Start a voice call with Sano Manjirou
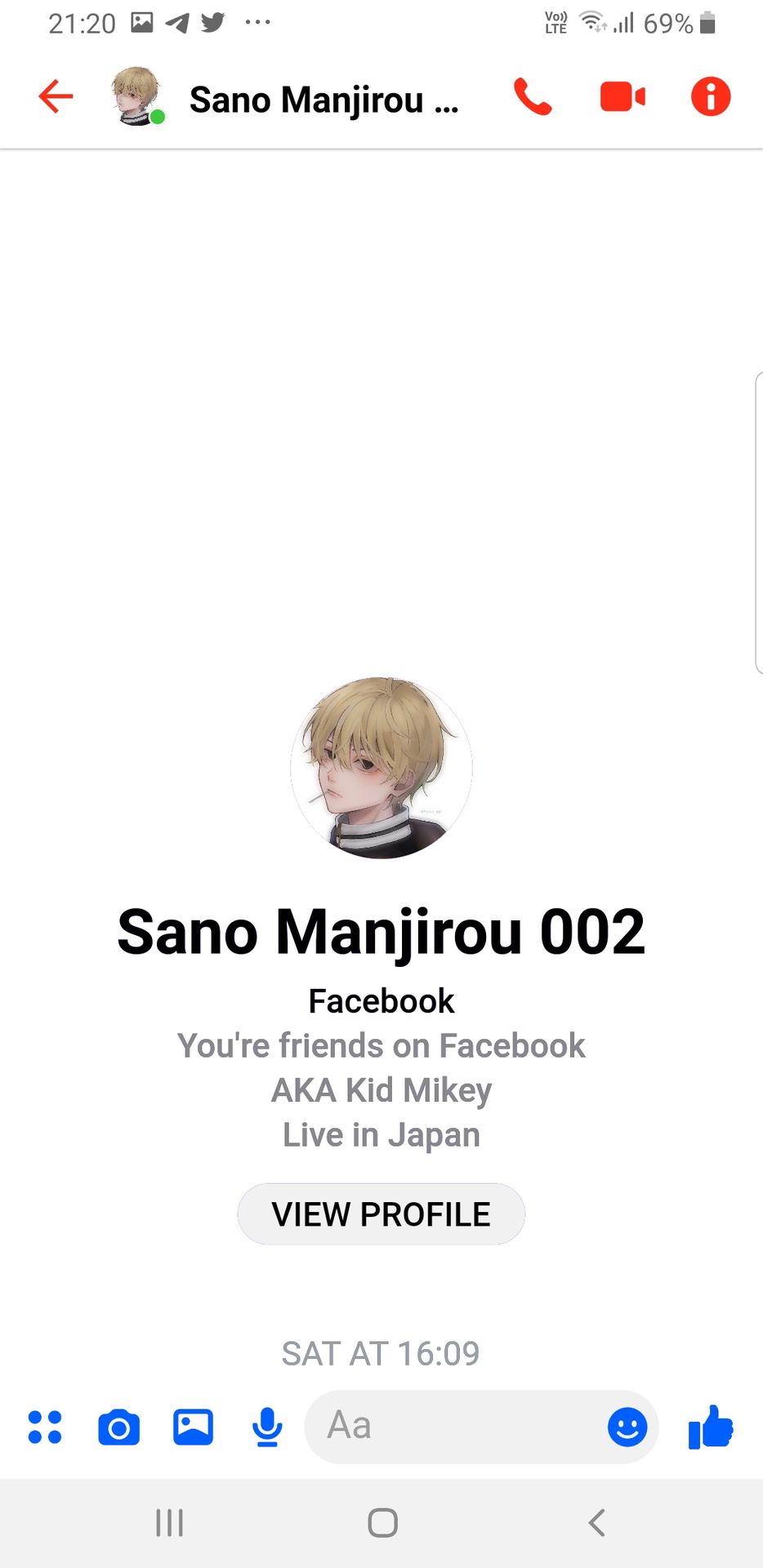 [x=533, y=97]
